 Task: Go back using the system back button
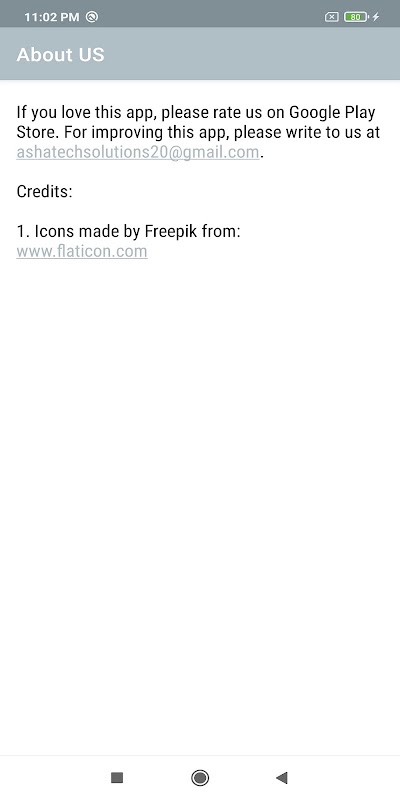tap(282, 778)
